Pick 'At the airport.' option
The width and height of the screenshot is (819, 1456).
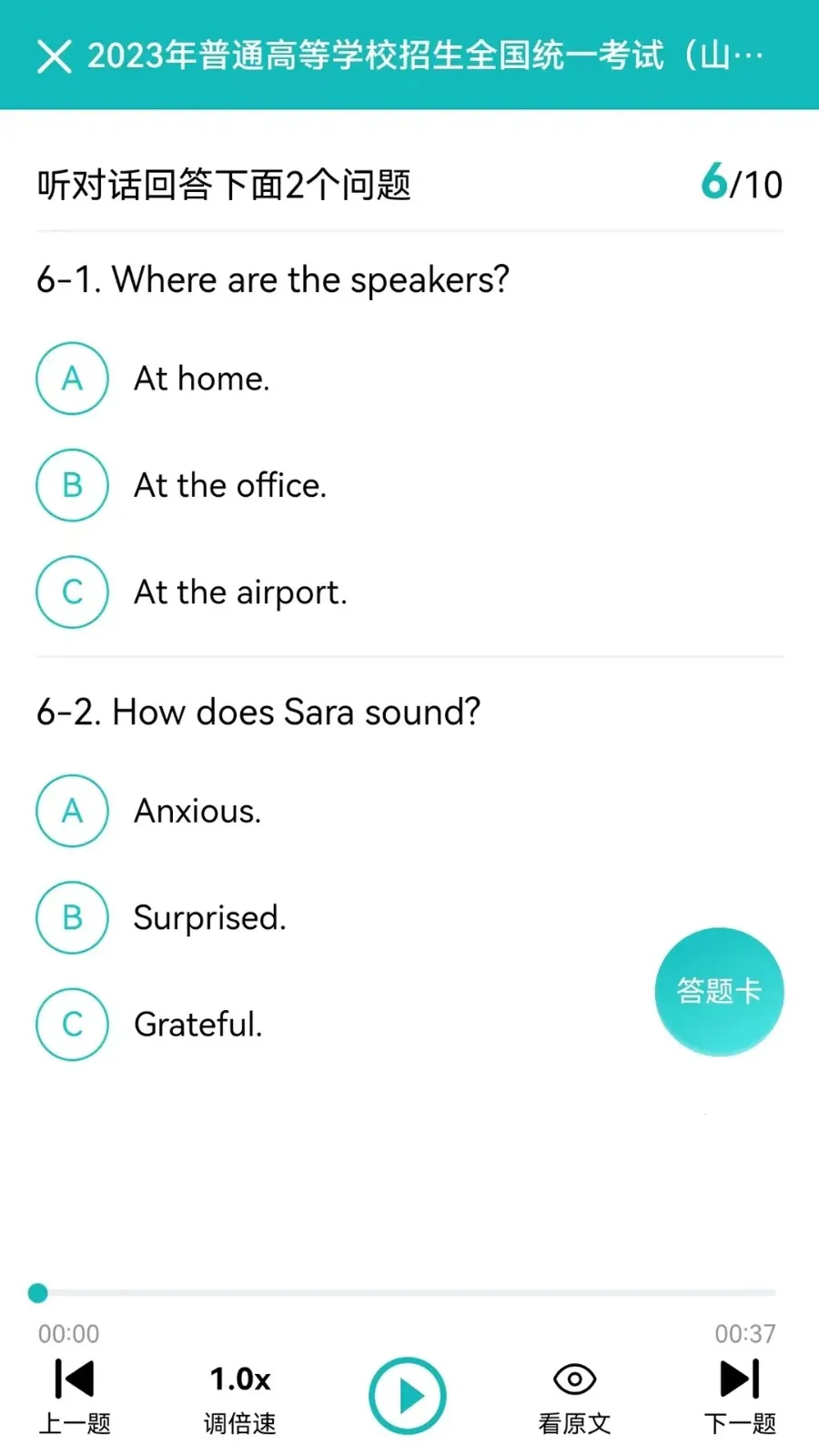pos(73,592)
